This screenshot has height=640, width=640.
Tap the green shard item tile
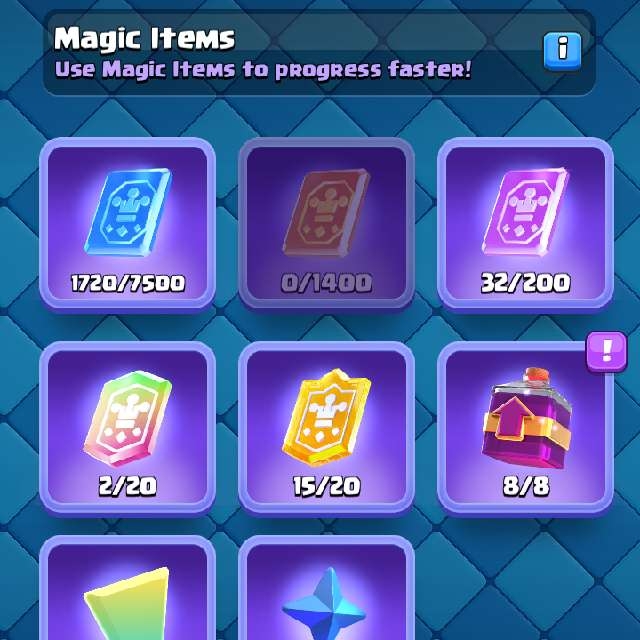(x=127, y=595)
